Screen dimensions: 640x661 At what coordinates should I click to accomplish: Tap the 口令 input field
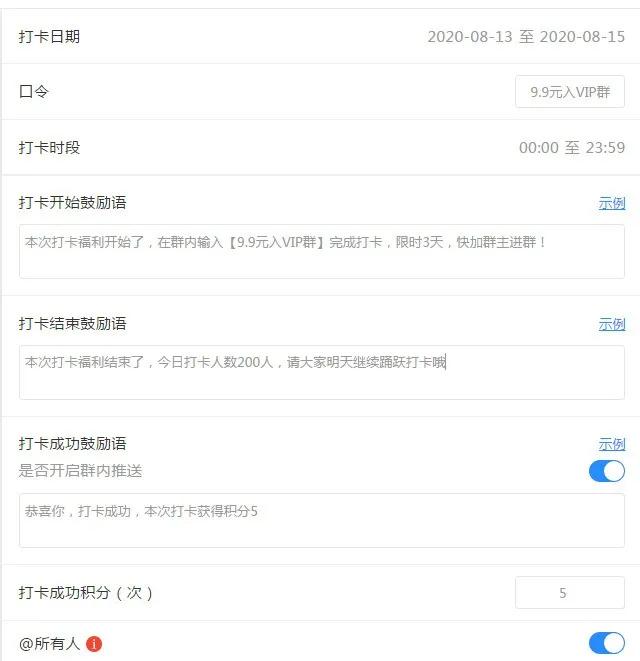click(570, 92)
